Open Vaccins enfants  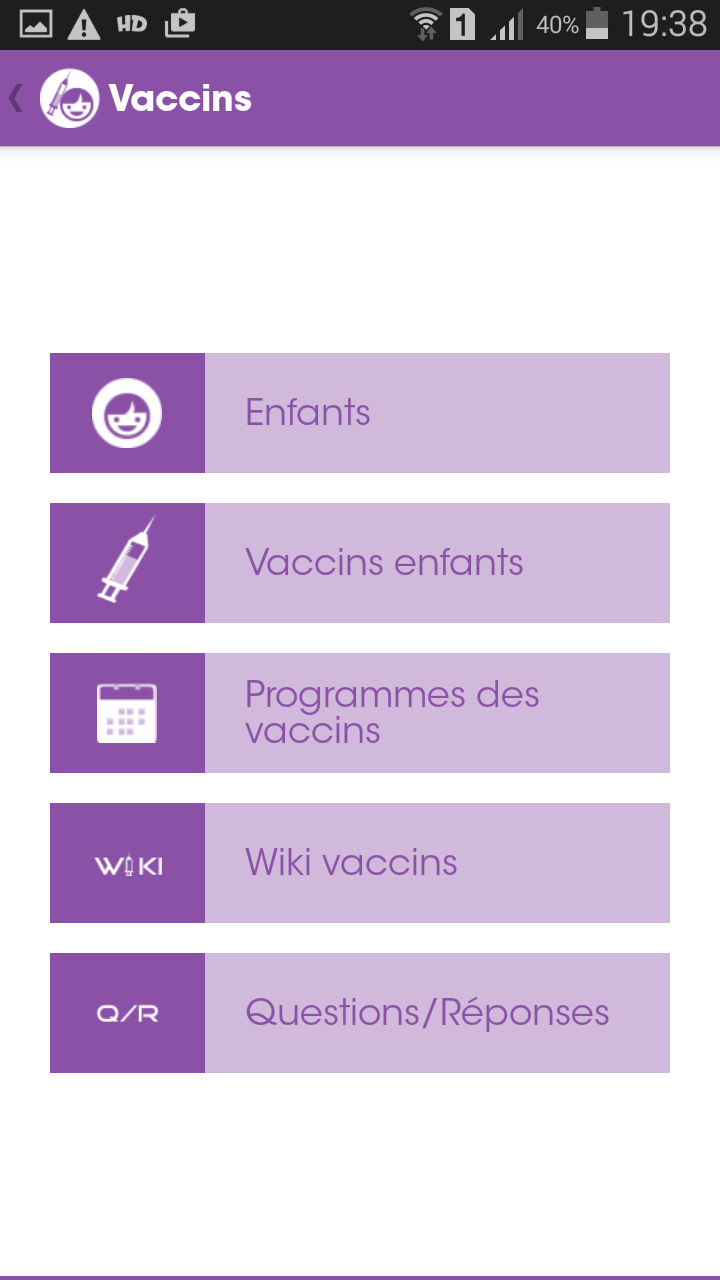[x=360, y=563]
